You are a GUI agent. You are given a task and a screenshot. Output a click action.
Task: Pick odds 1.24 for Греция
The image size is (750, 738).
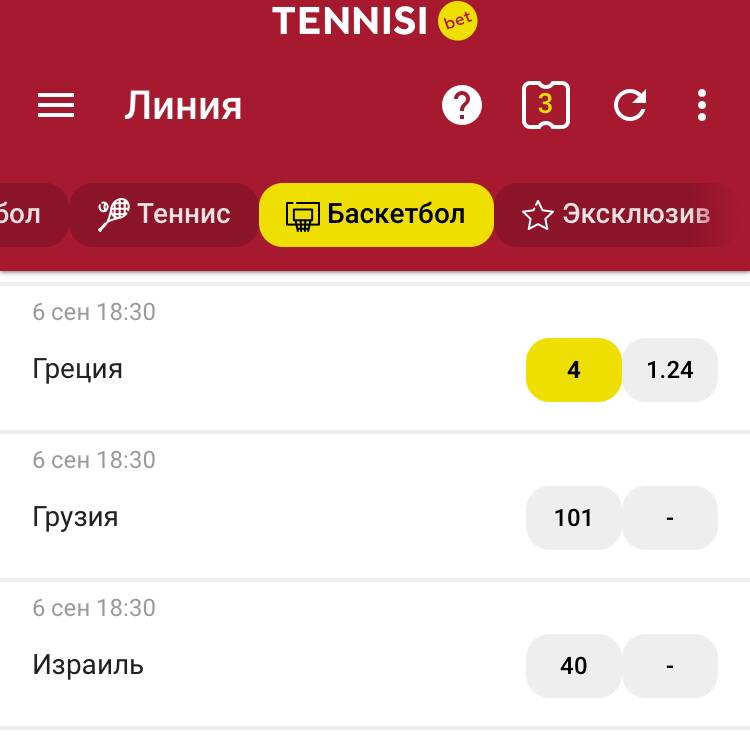pyautogui.click(x=670, y=370)
